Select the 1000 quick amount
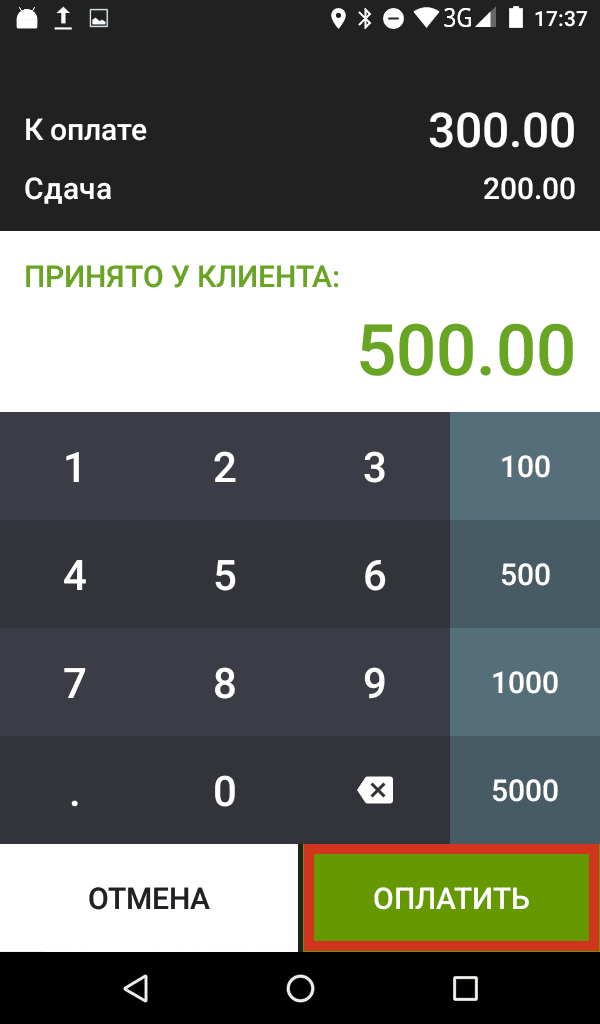Screen dimensions: 600x1024 click(525, 683)
